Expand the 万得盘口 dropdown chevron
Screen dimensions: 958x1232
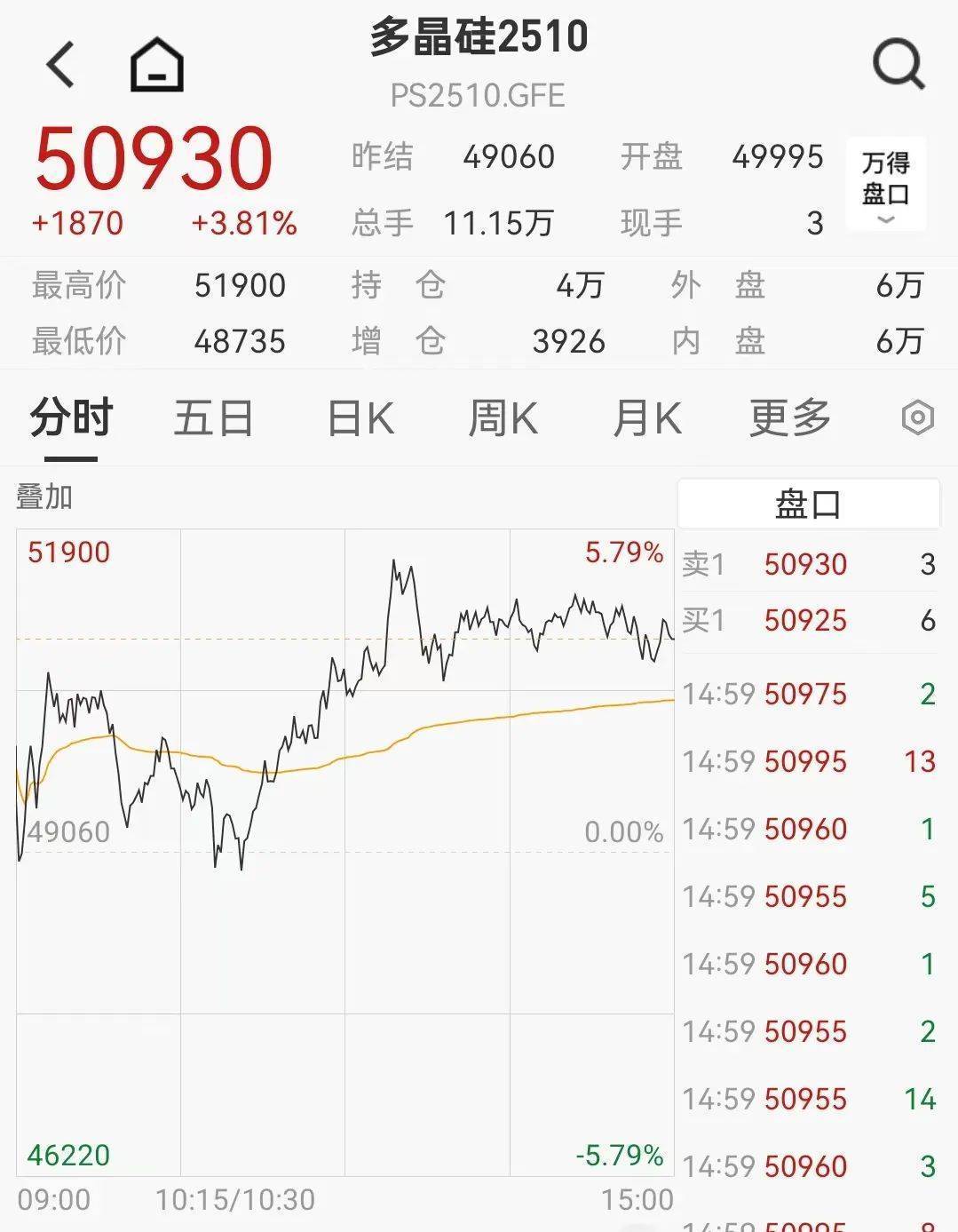pos(884,218)
